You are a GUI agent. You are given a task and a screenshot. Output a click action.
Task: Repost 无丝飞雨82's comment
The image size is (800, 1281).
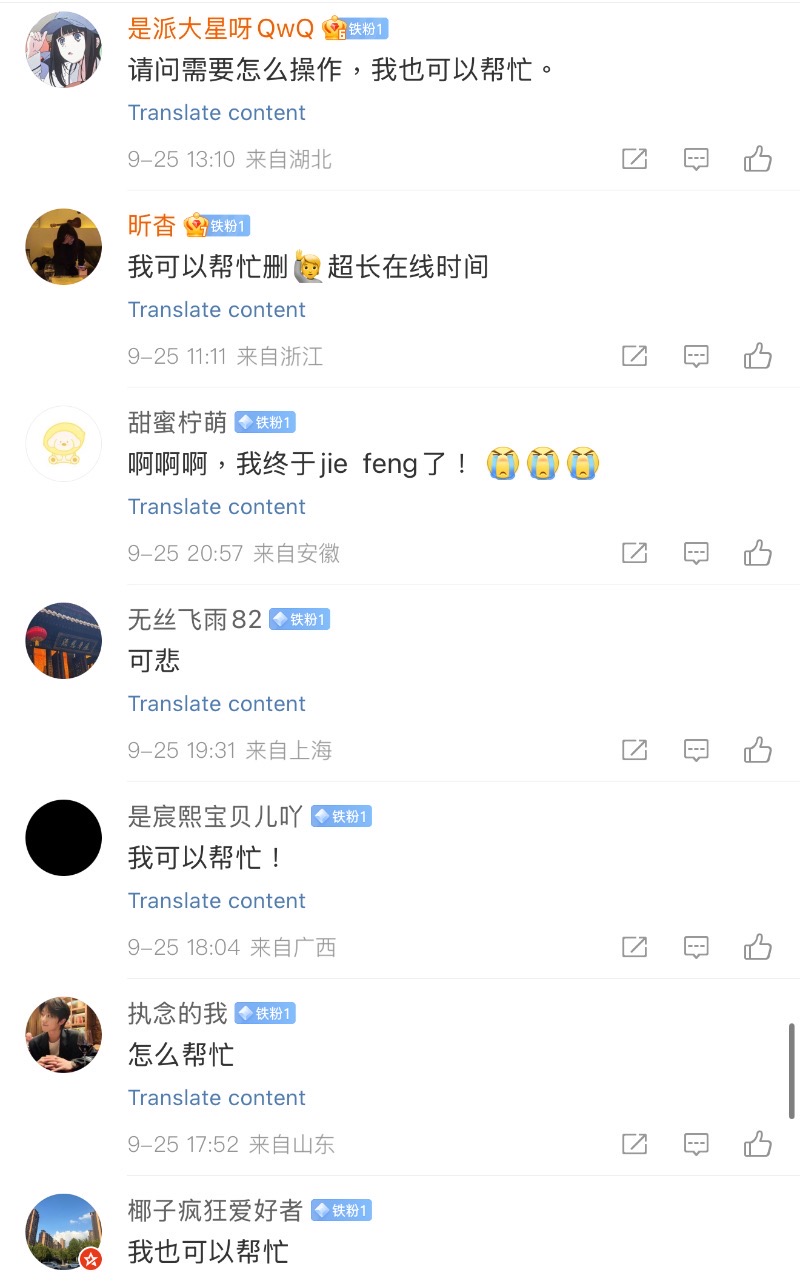coord(635,750)
